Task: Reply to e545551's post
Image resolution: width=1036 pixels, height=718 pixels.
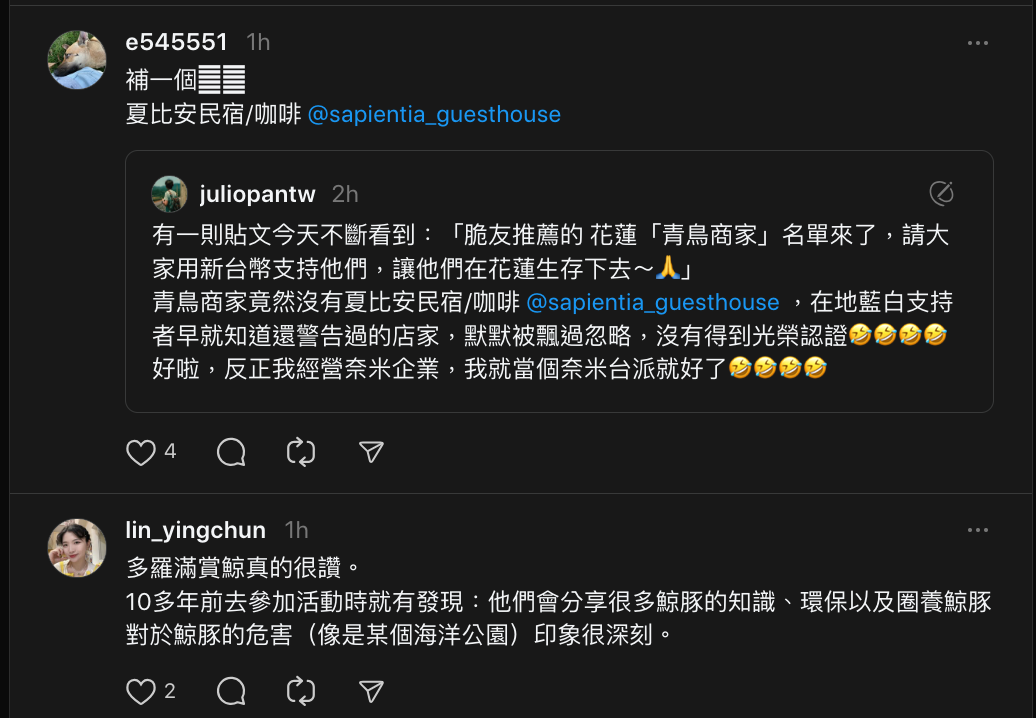Action: pyautogui.click(x=231, y=453)
